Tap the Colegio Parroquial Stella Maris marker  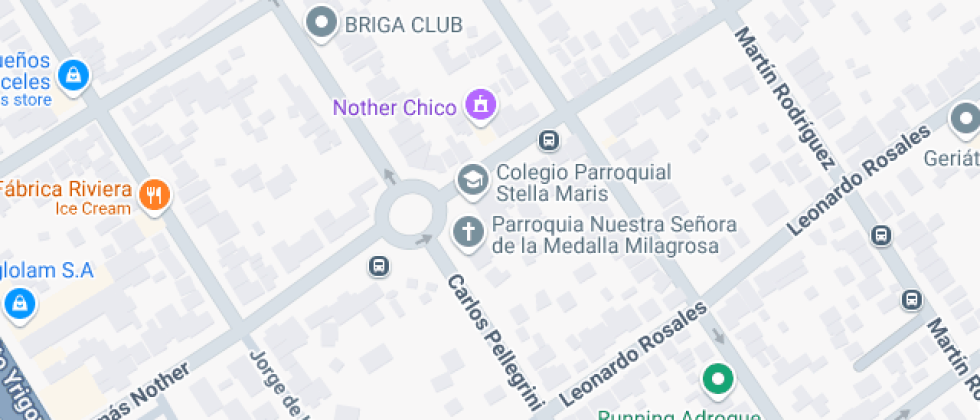coord(472,181)
